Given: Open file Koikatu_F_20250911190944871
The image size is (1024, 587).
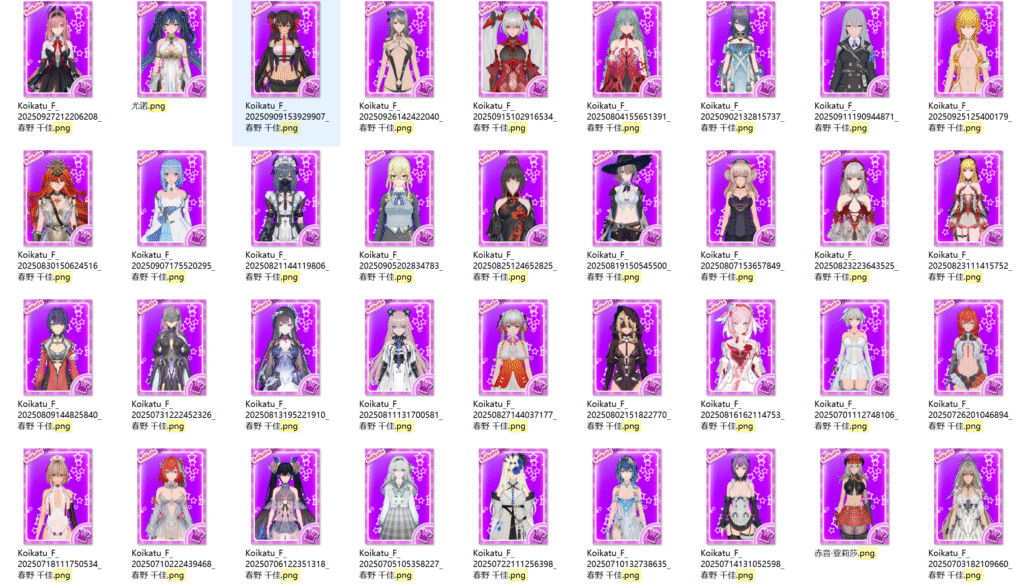Looking at the screenshot, I should 855,50.
